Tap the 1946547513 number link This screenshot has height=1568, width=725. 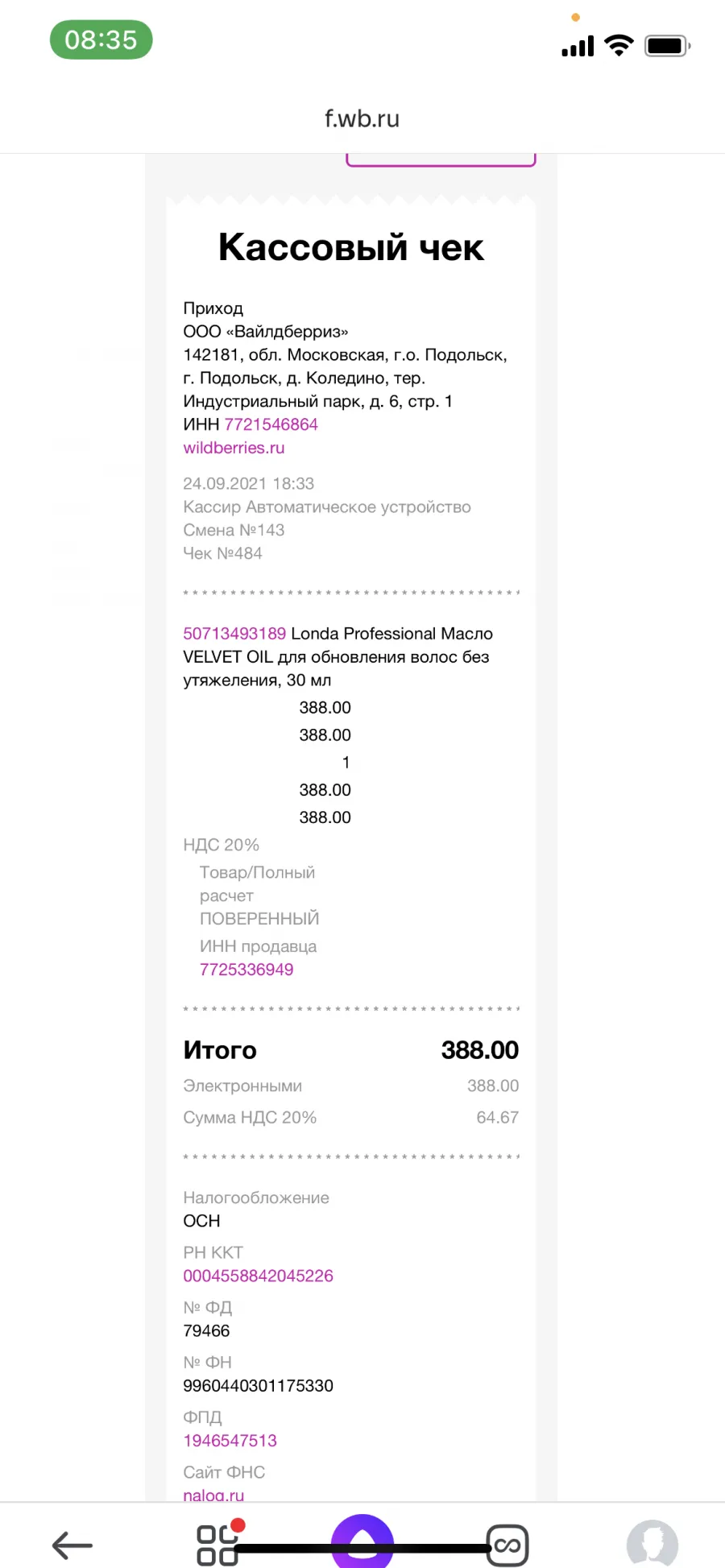[230, 1440]
